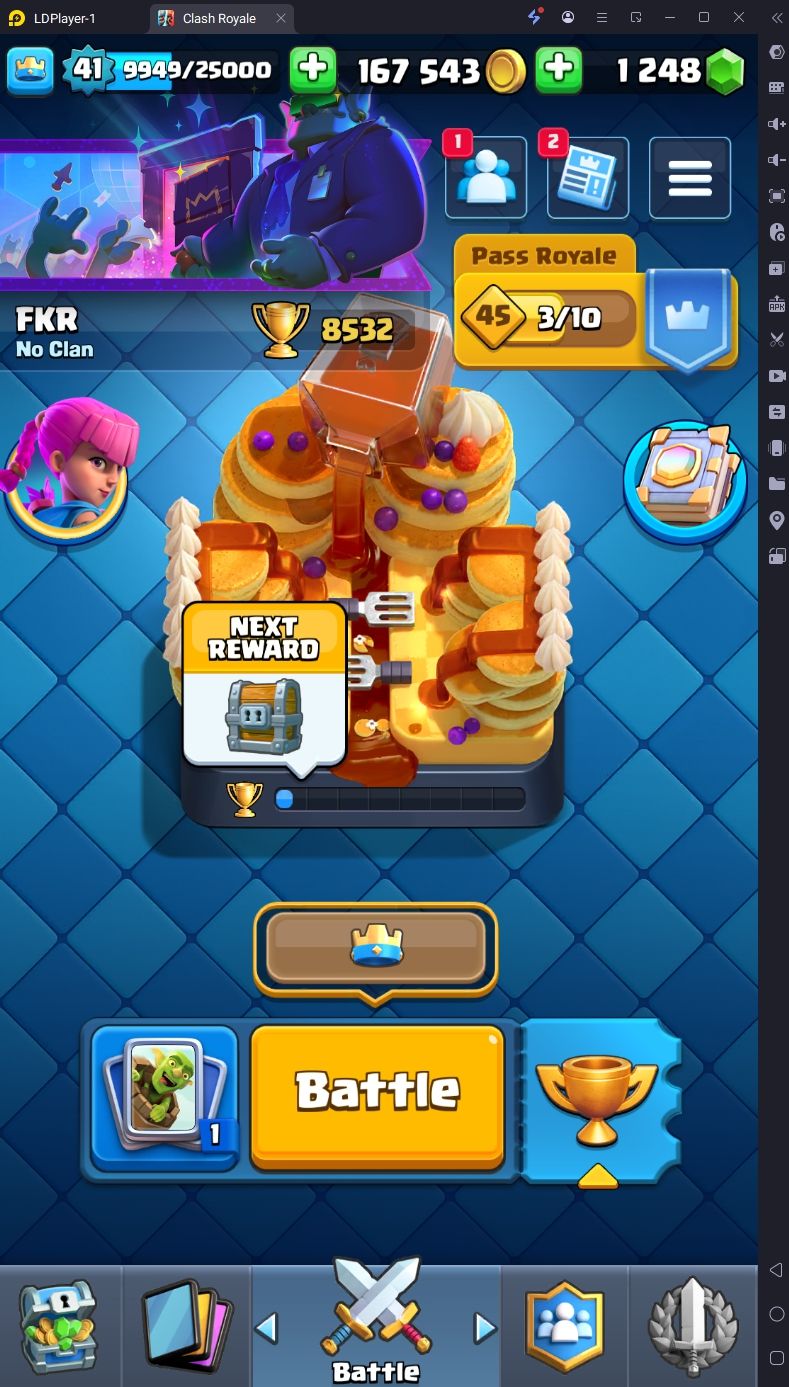Screen dimensions: 789x1387
Task: Open the friends icon with one notification
Action: click(x=486, y=178)
